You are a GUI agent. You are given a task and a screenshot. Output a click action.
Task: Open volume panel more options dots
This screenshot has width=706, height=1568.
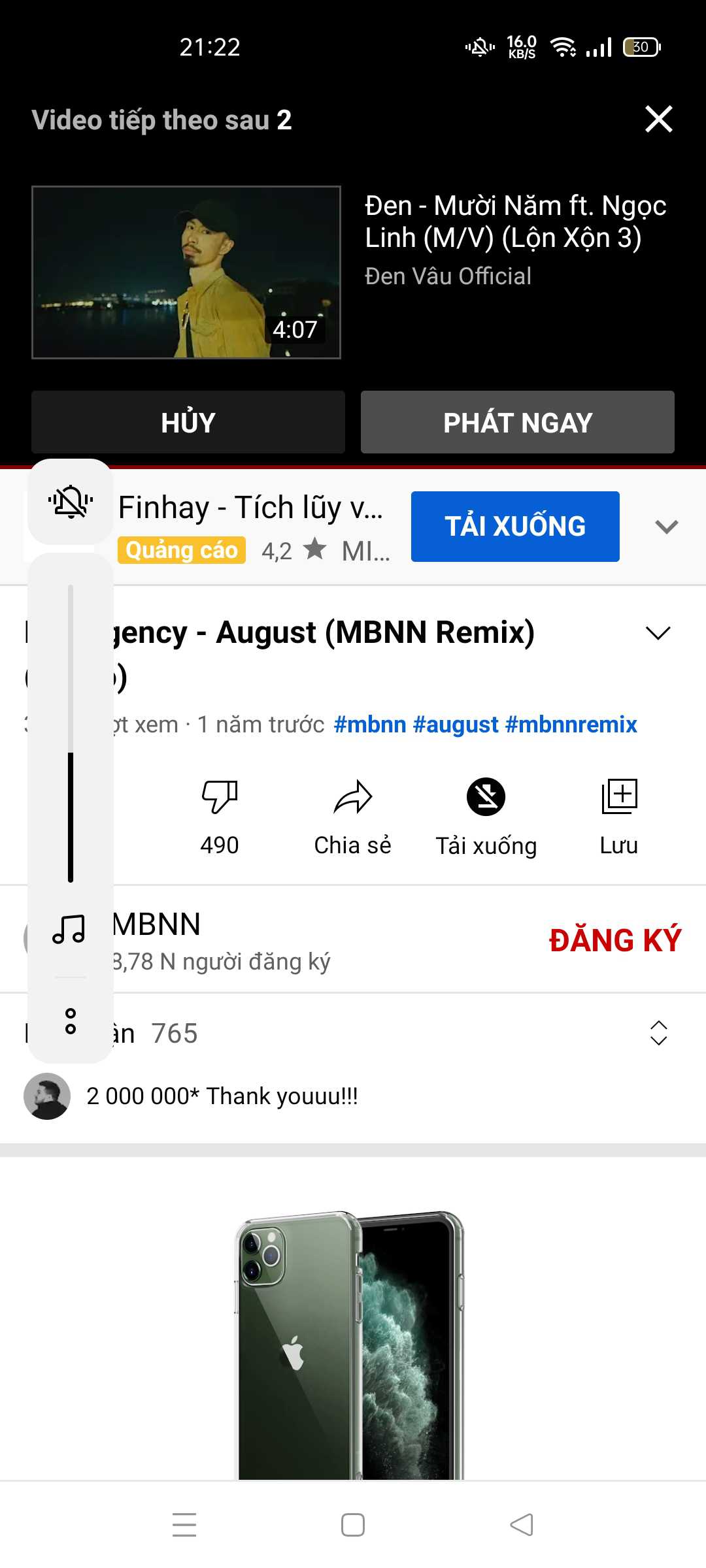(x=71, y=1021)
